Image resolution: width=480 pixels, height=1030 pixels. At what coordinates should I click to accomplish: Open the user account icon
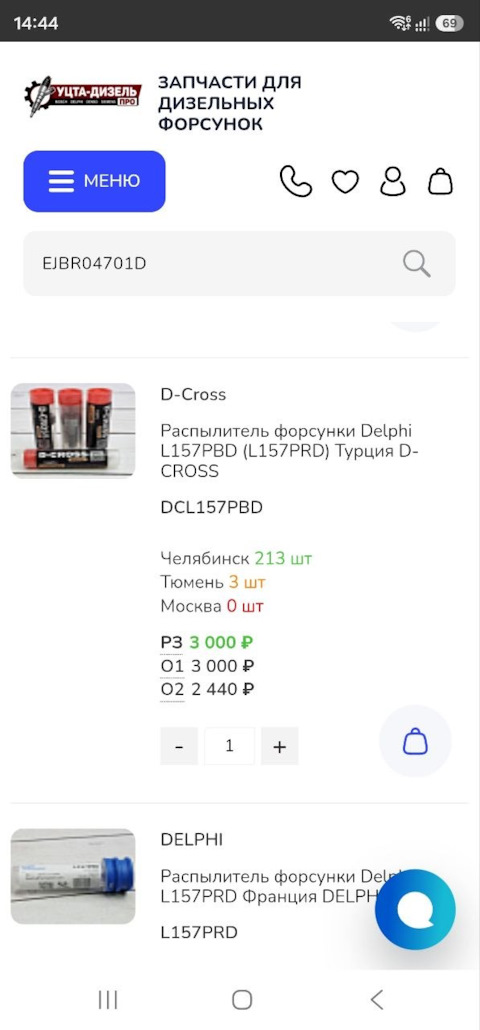point(393,181)
